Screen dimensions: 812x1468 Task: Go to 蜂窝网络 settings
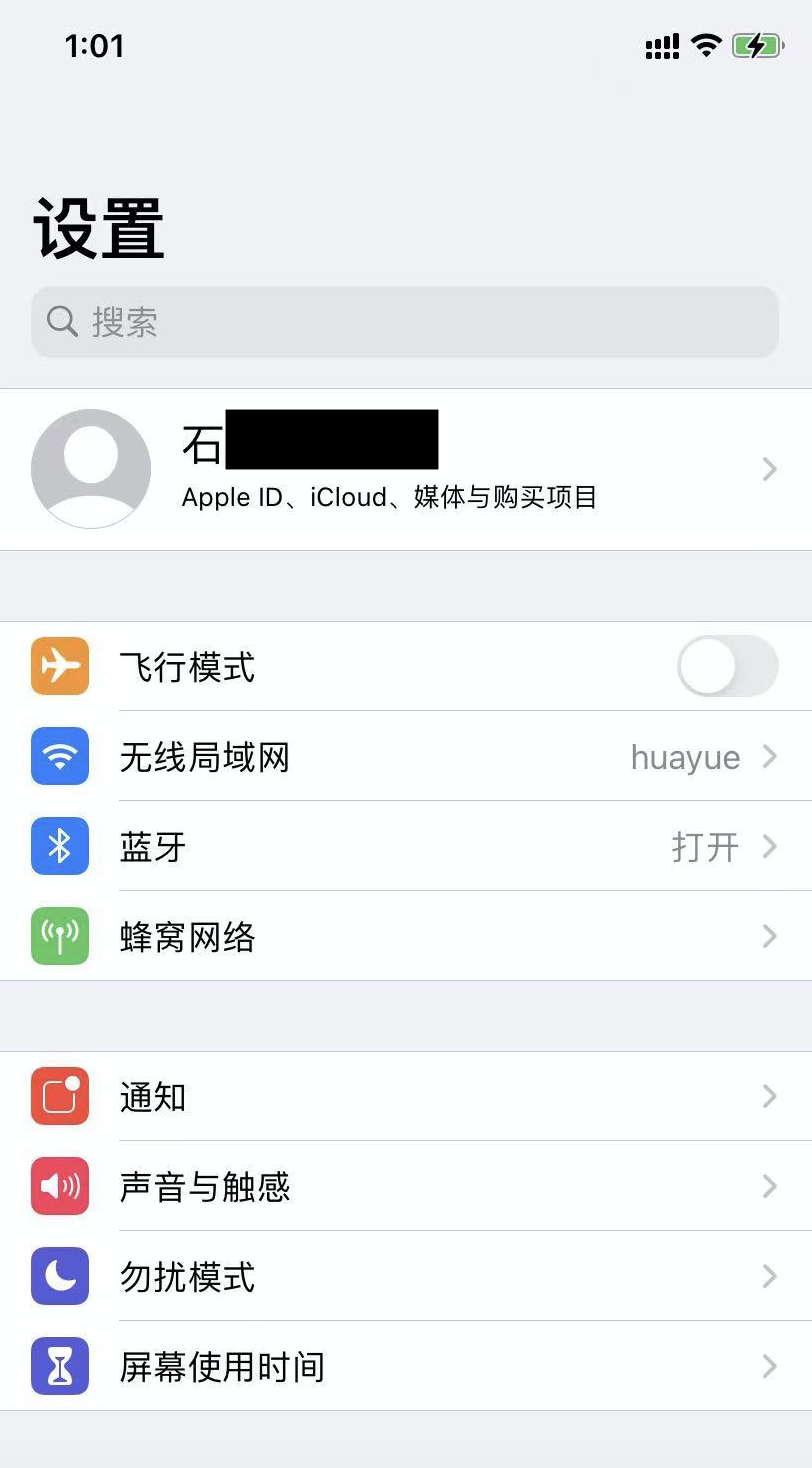tap(405, 937)
